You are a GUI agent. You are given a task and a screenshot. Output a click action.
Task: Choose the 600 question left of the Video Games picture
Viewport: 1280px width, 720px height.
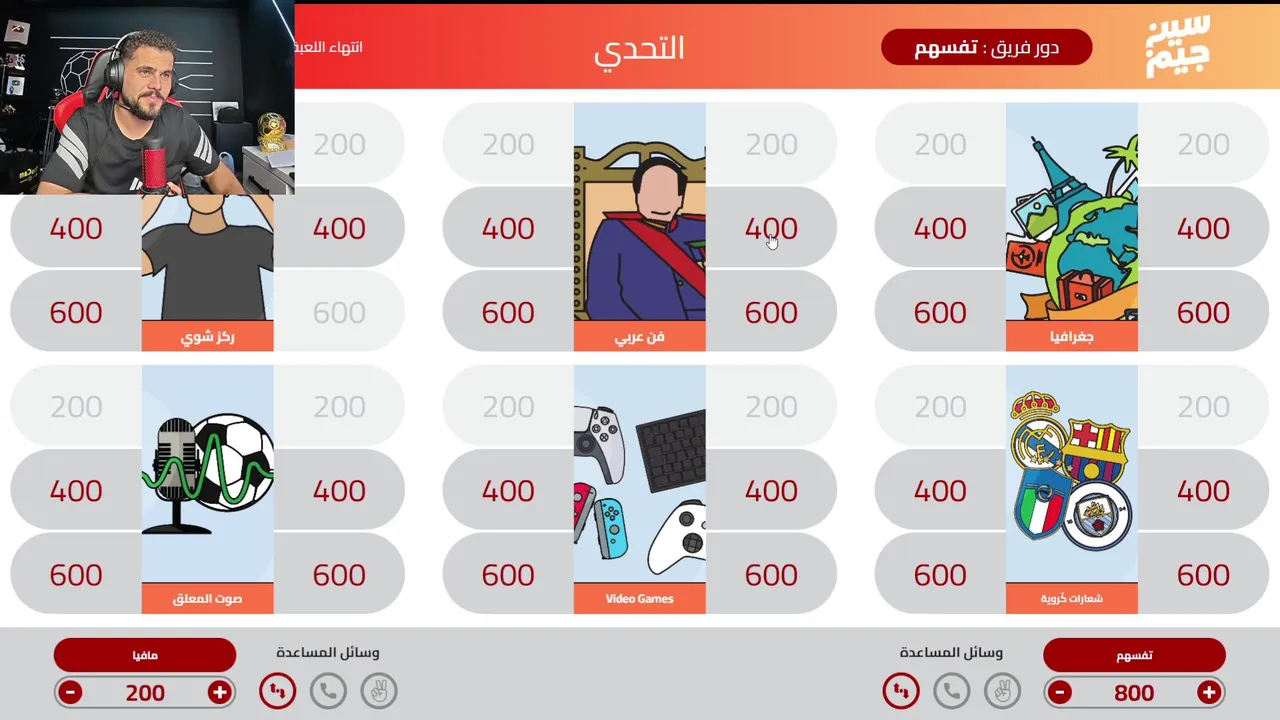pyautogui.click(x=508, y=575)
